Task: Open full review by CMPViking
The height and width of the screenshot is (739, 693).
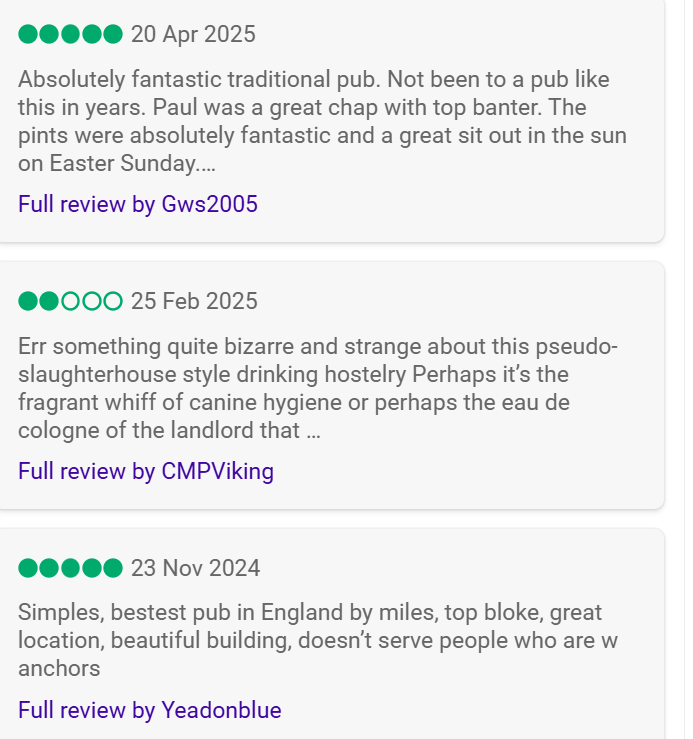Action: click(146, 471)
